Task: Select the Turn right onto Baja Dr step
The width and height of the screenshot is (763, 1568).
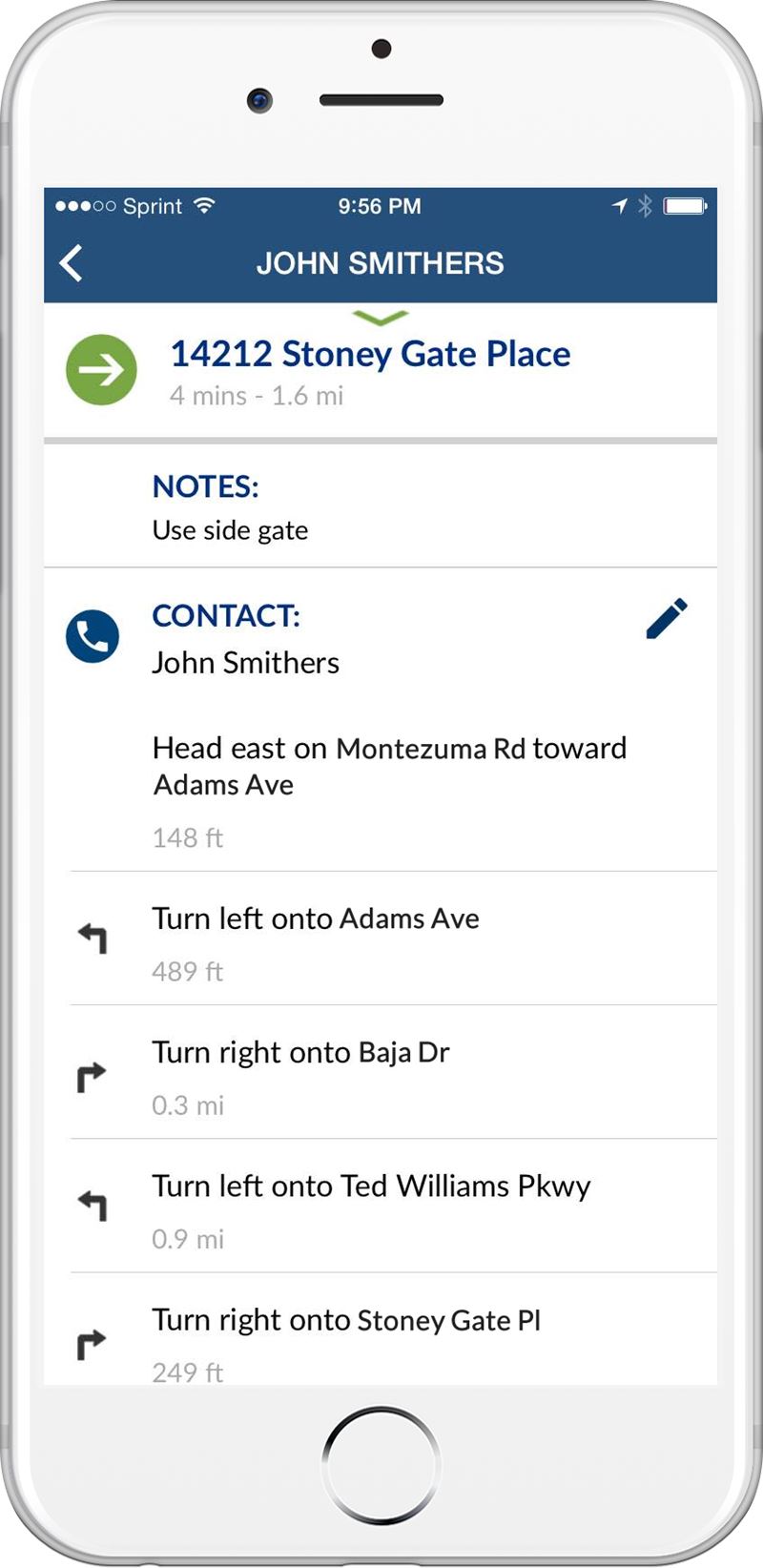Action: pyautogui.click(x=393, y=1072)
